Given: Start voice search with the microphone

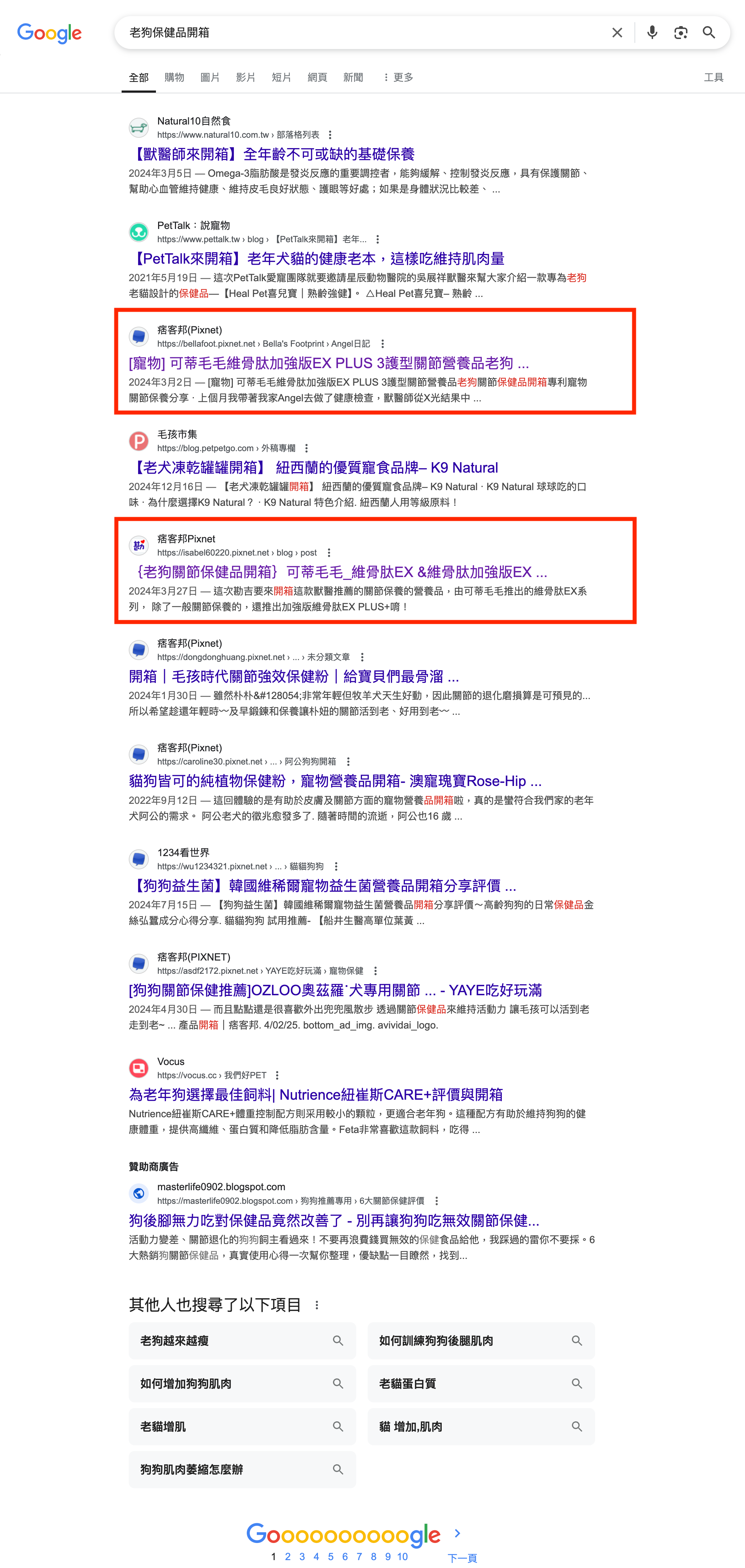Looking at the screenshot, I should point(652,33).
